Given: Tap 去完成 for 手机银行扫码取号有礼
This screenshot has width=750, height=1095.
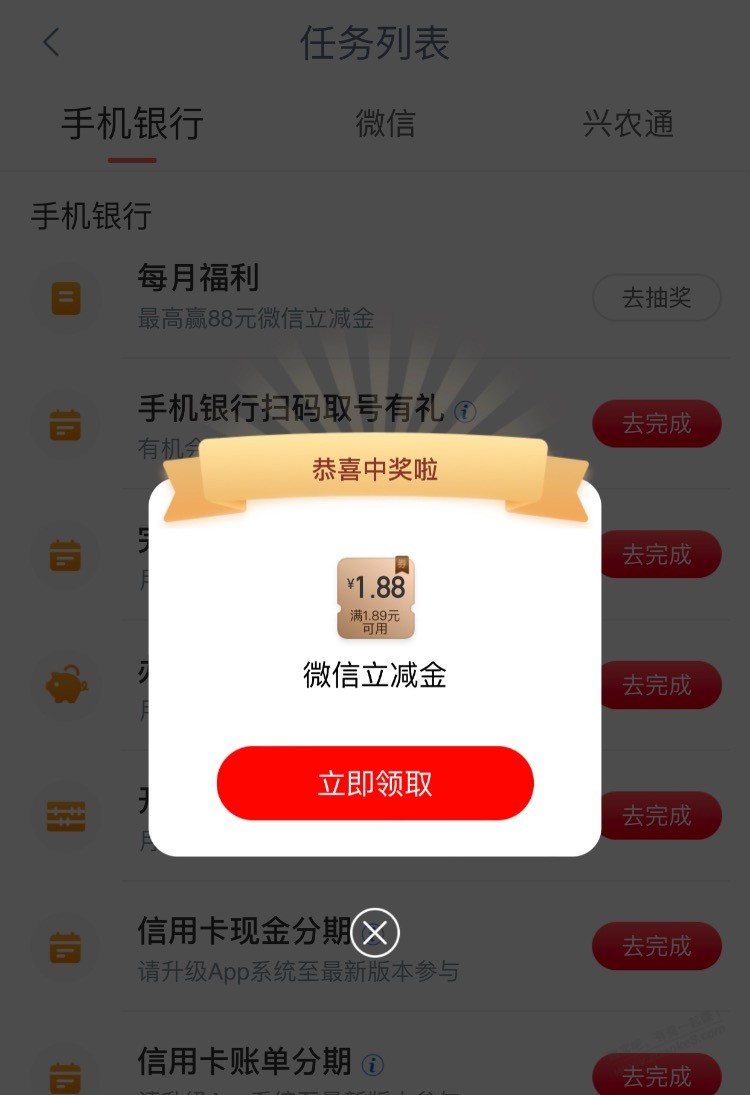Looking at the screenshot, I should (x=656, y=424).
